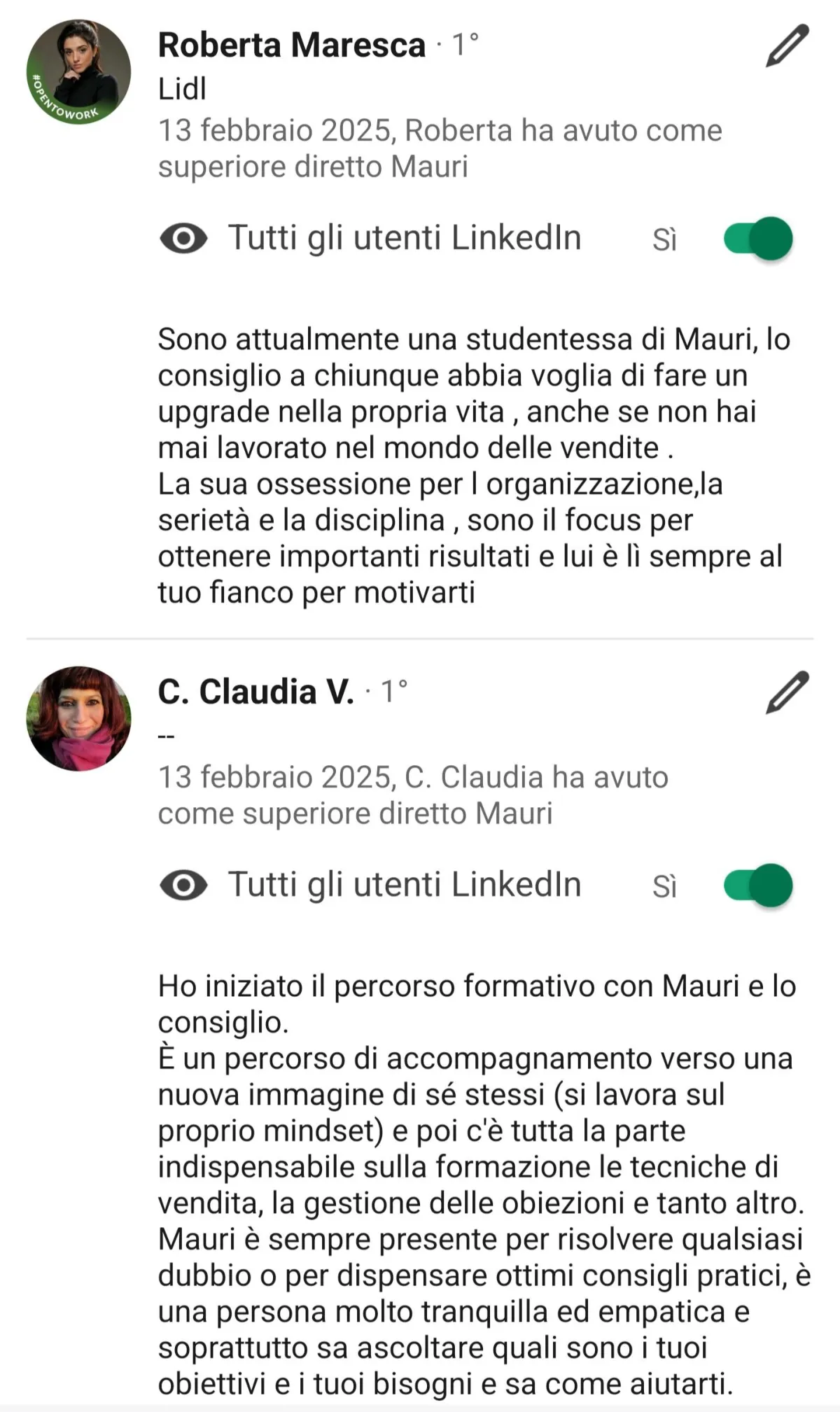Image resolution: width=840 pixels, height=1412 pixels.
Task: Edit Roberta Maresca's recommendation with the pencil icon
Action: coord(787,46)
